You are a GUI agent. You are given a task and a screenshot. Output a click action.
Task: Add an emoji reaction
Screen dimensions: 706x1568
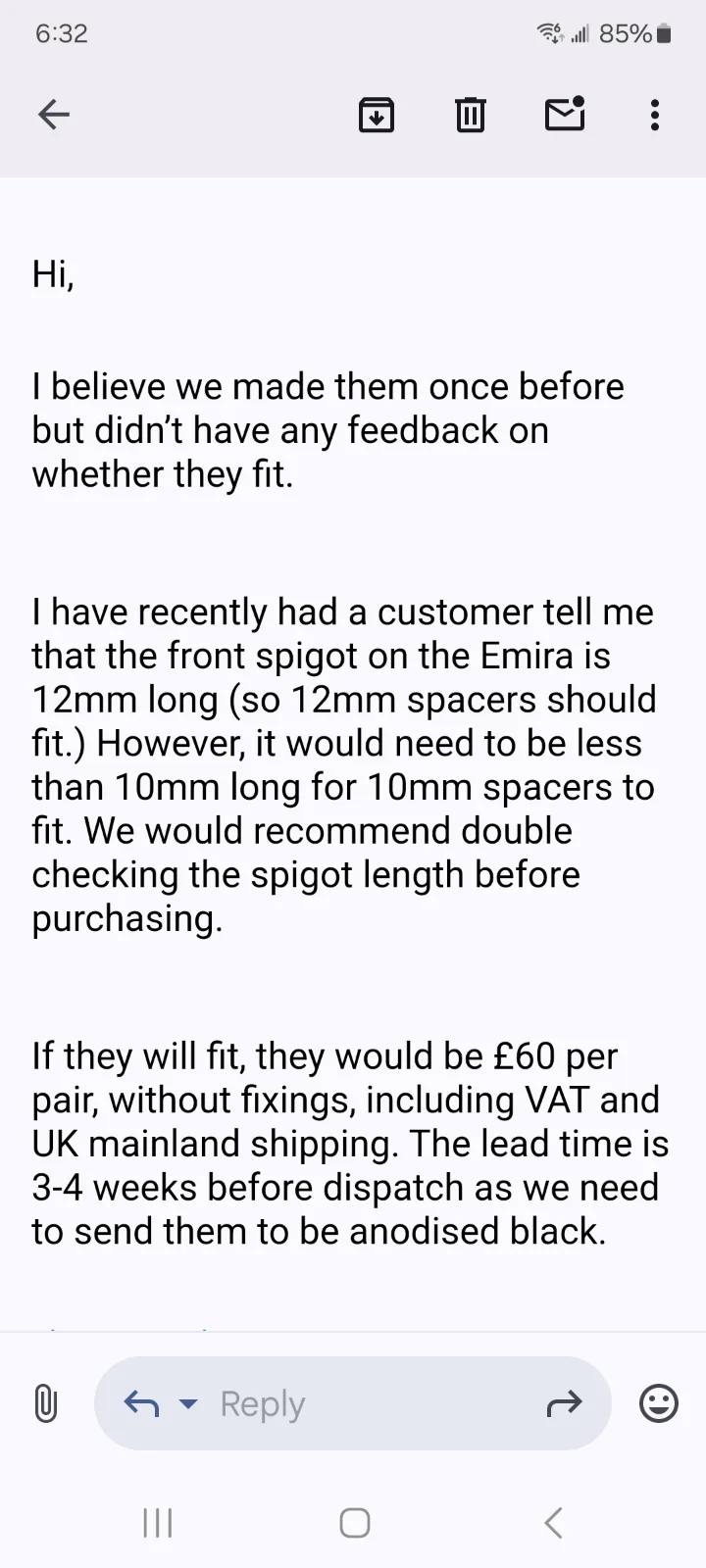[x=658, y=1403]
